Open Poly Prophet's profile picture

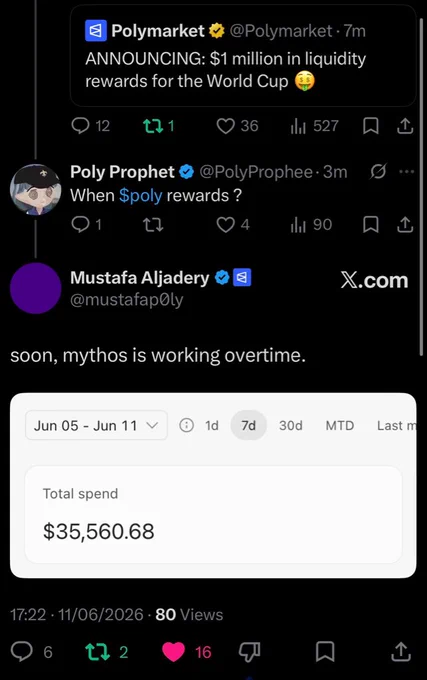36,190
